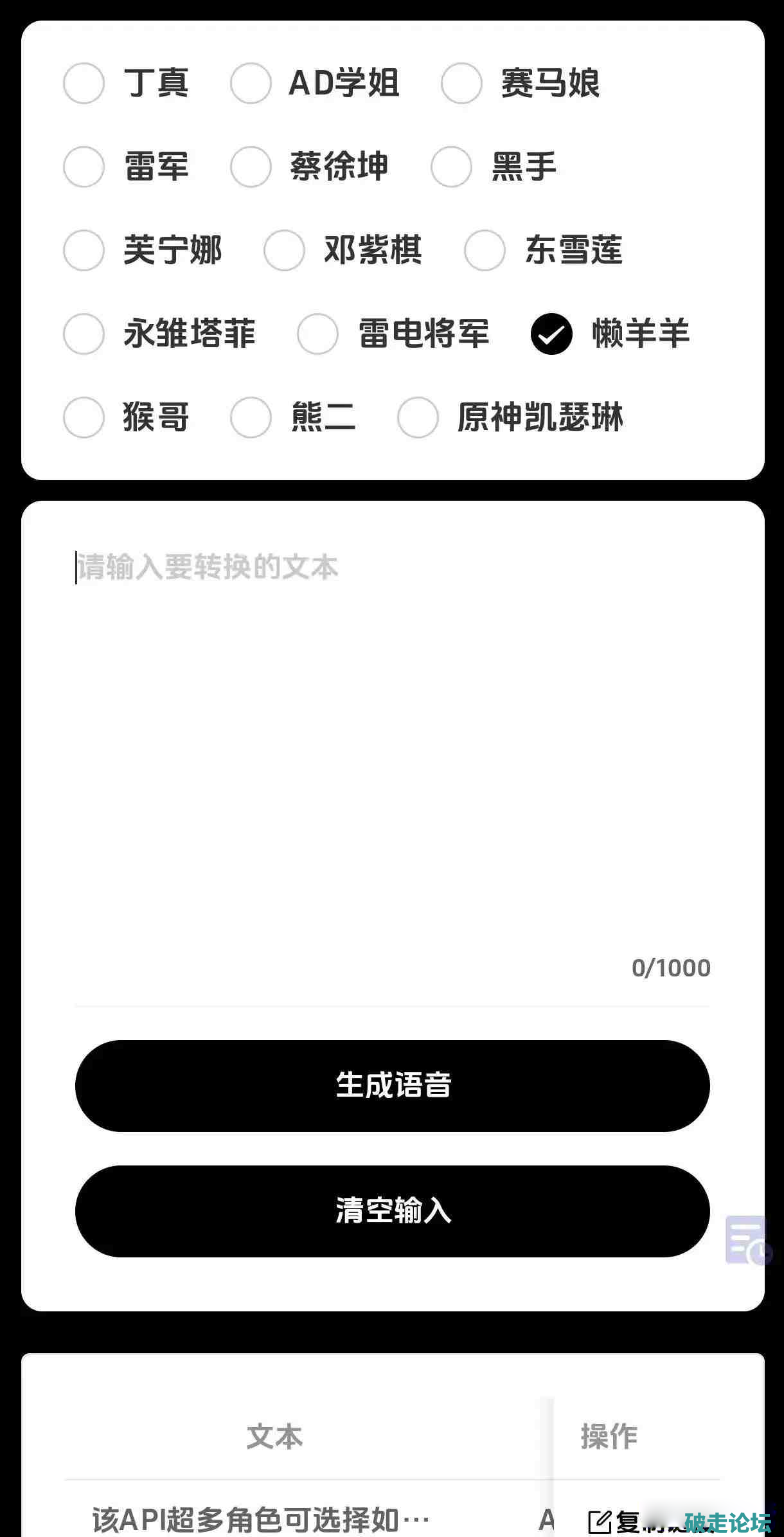Clear input with 清空输入 button
Screen dimensions: 784x1537
point(392,1211)
